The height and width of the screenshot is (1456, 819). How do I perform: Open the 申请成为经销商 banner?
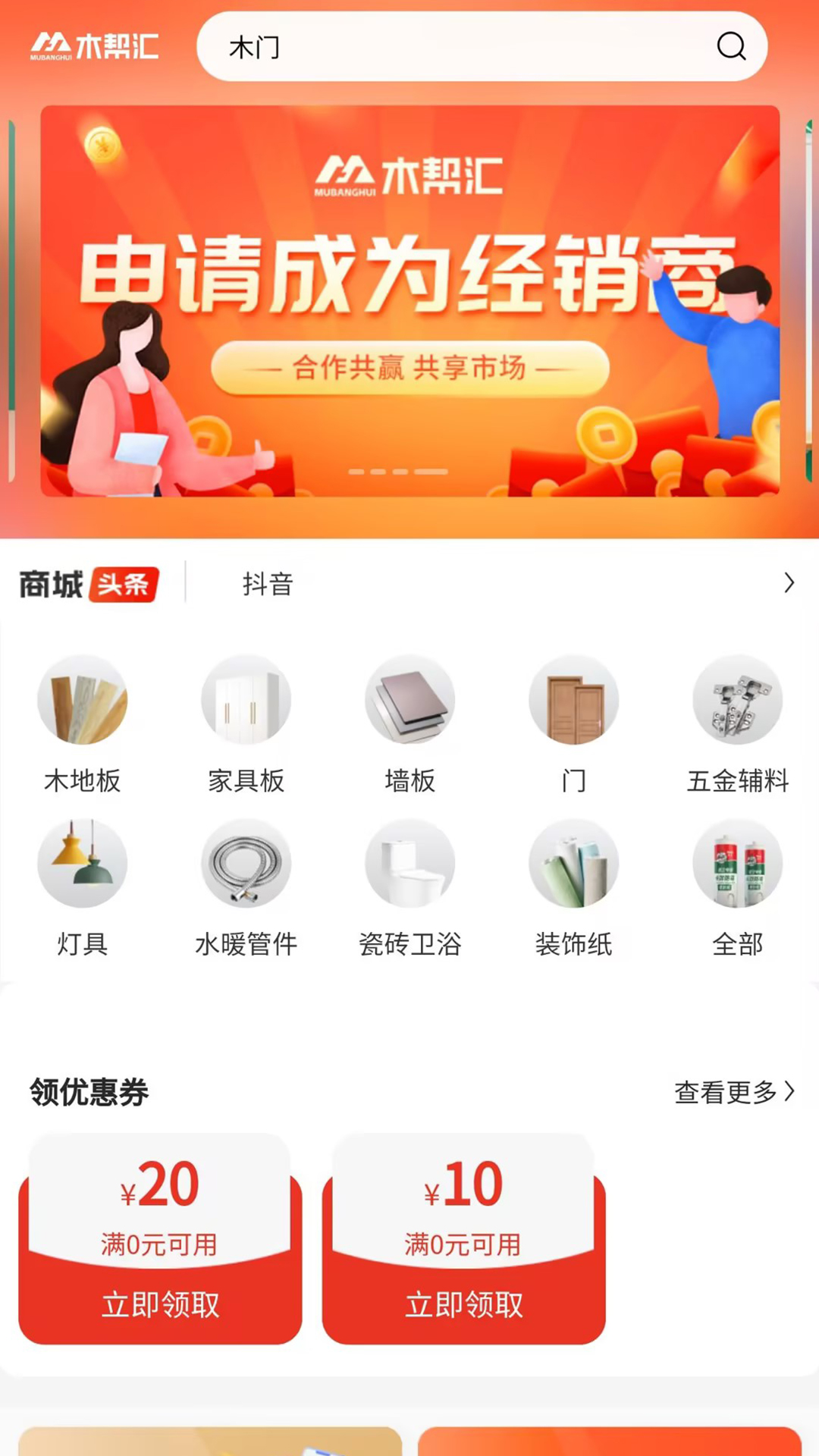(x=409, y=301)
